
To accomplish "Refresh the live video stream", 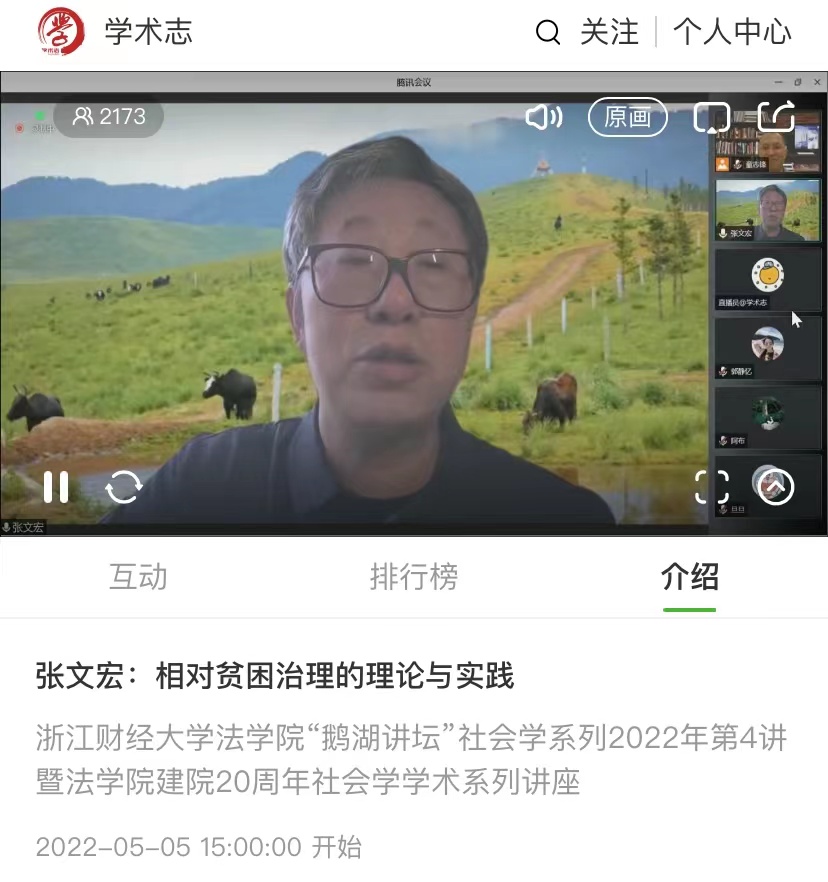I will tap(124, 487).
